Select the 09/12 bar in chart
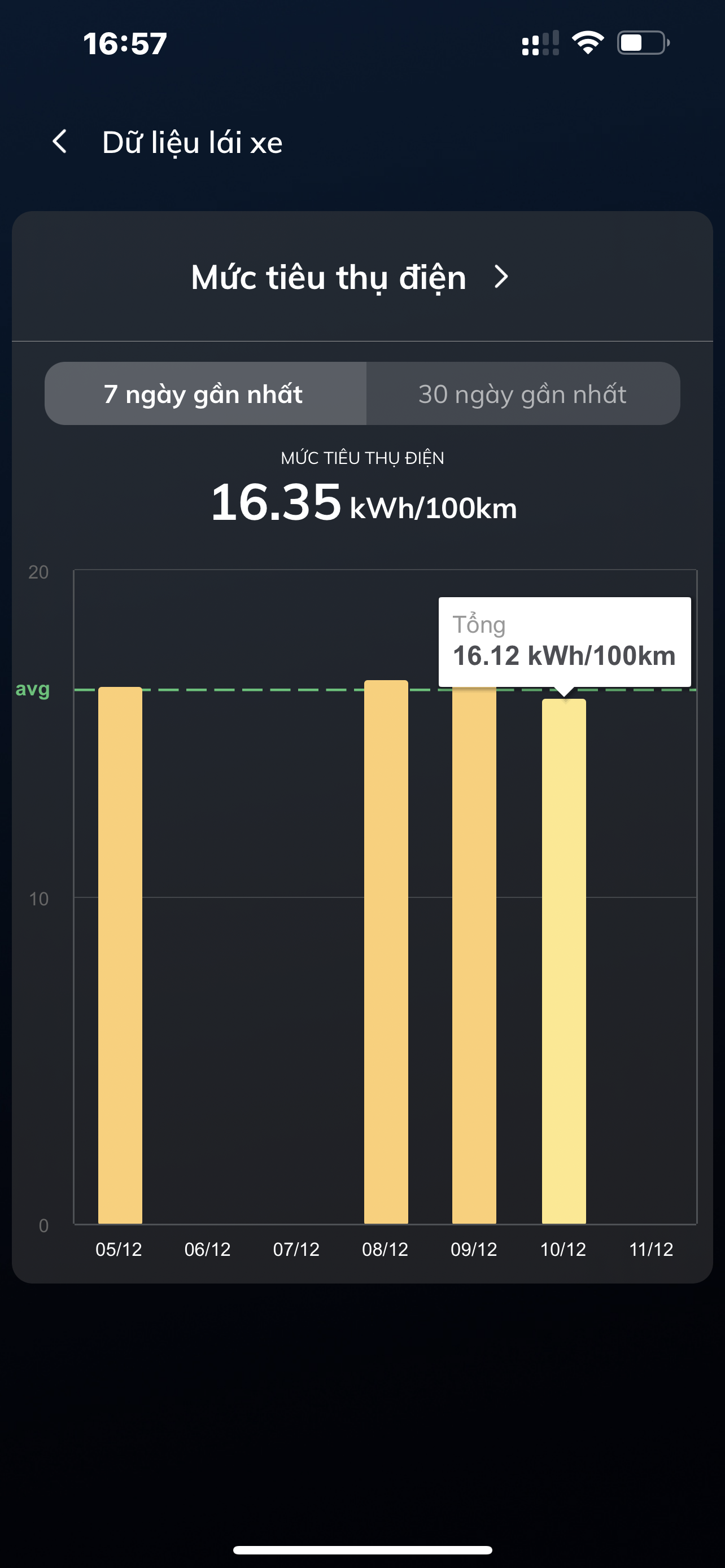 (474, 954)
